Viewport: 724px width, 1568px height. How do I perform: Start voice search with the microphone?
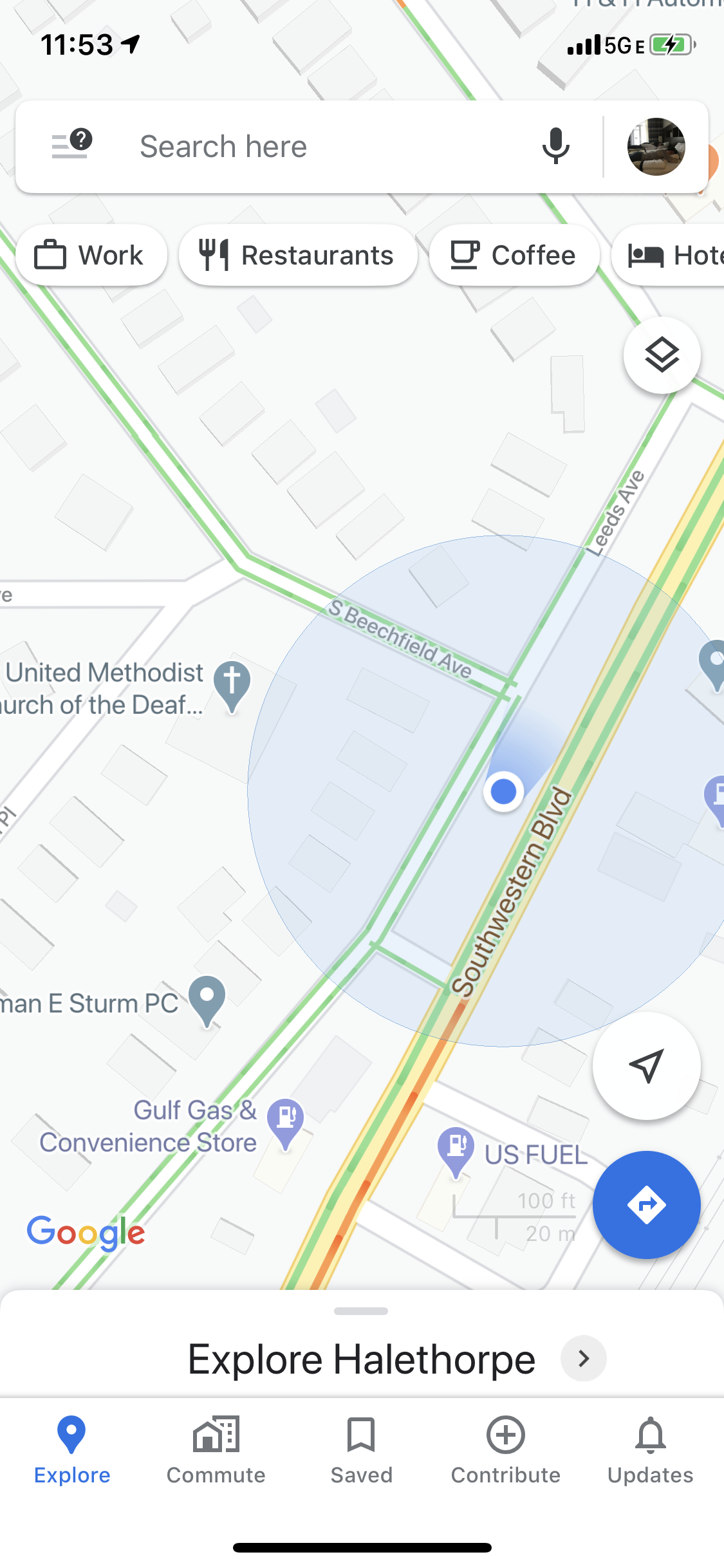(x=555, y=147)
